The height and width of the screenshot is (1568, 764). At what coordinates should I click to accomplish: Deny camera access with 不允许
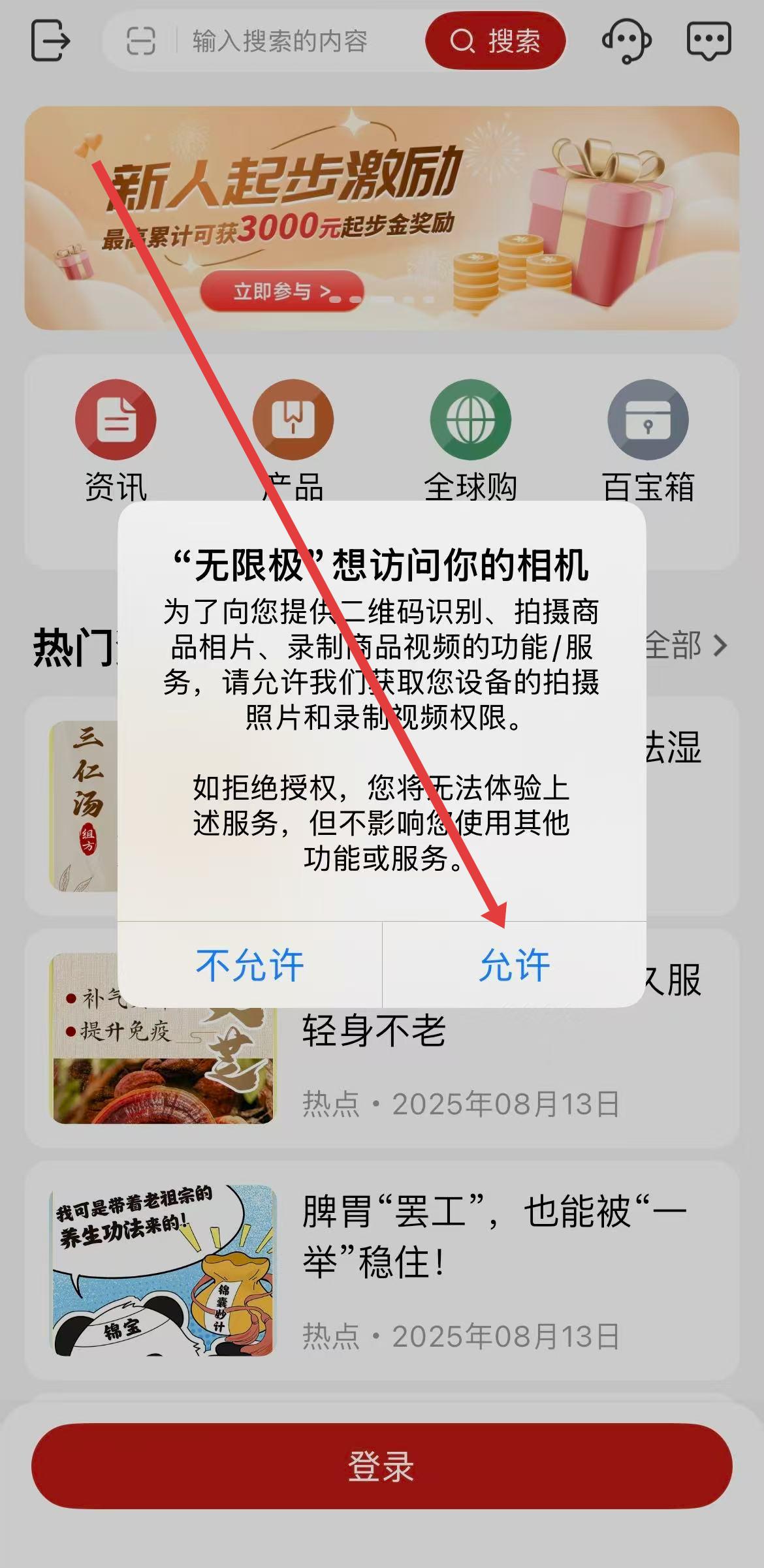coord(249,965)
